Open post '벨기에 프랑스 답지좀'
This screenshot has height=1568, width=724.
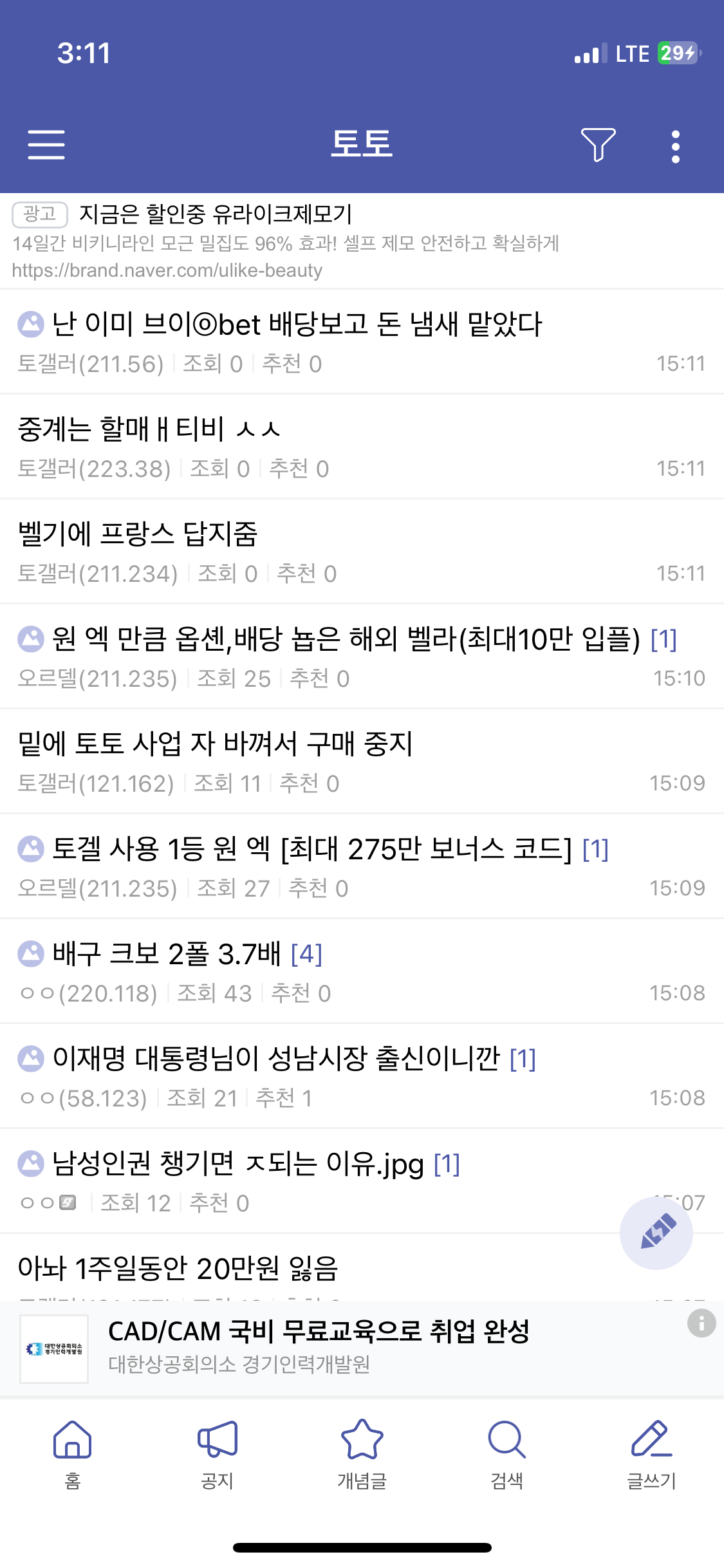tap(138, 534)
